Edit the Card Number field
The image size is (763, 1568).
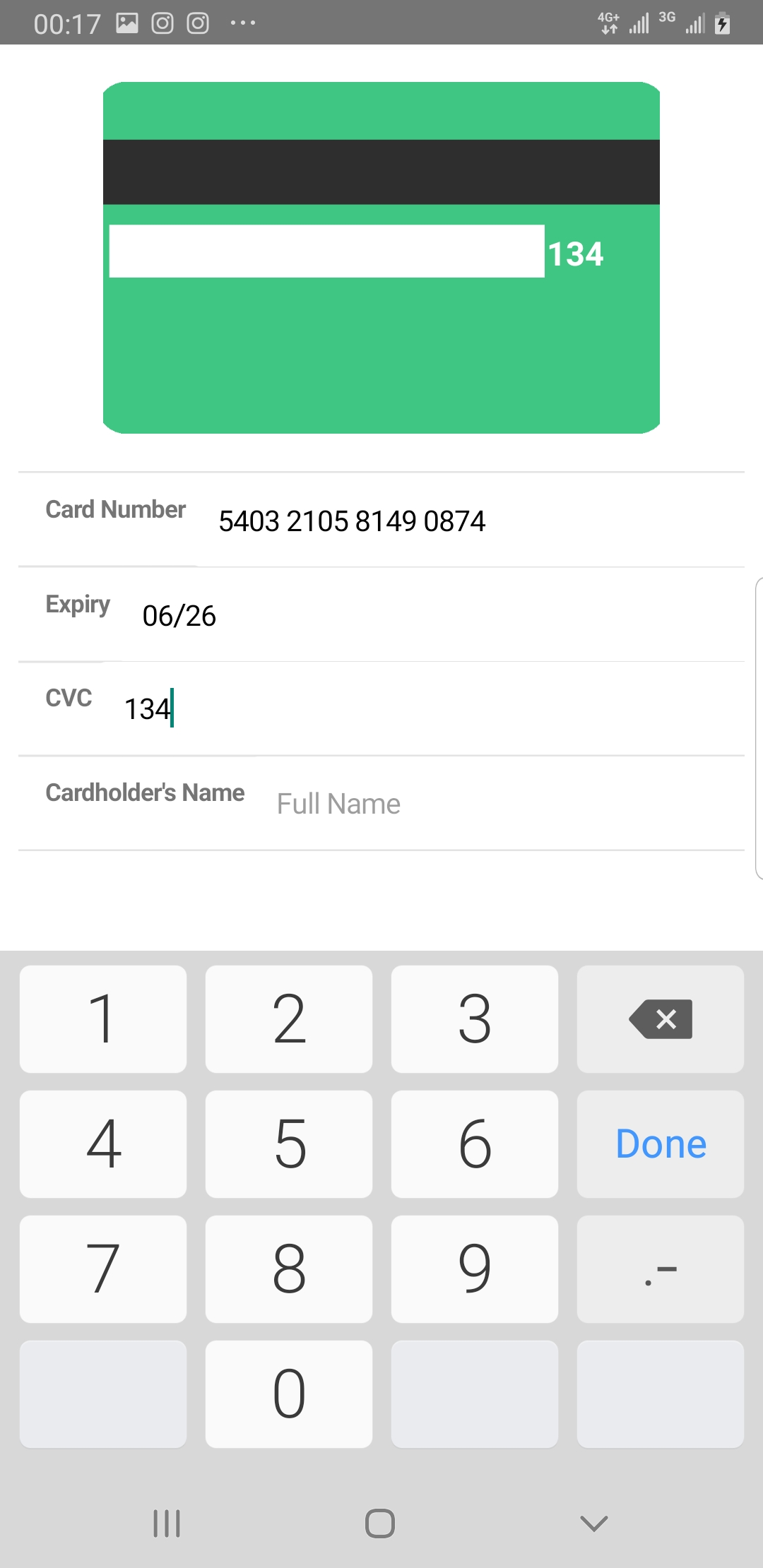point(352,521)
